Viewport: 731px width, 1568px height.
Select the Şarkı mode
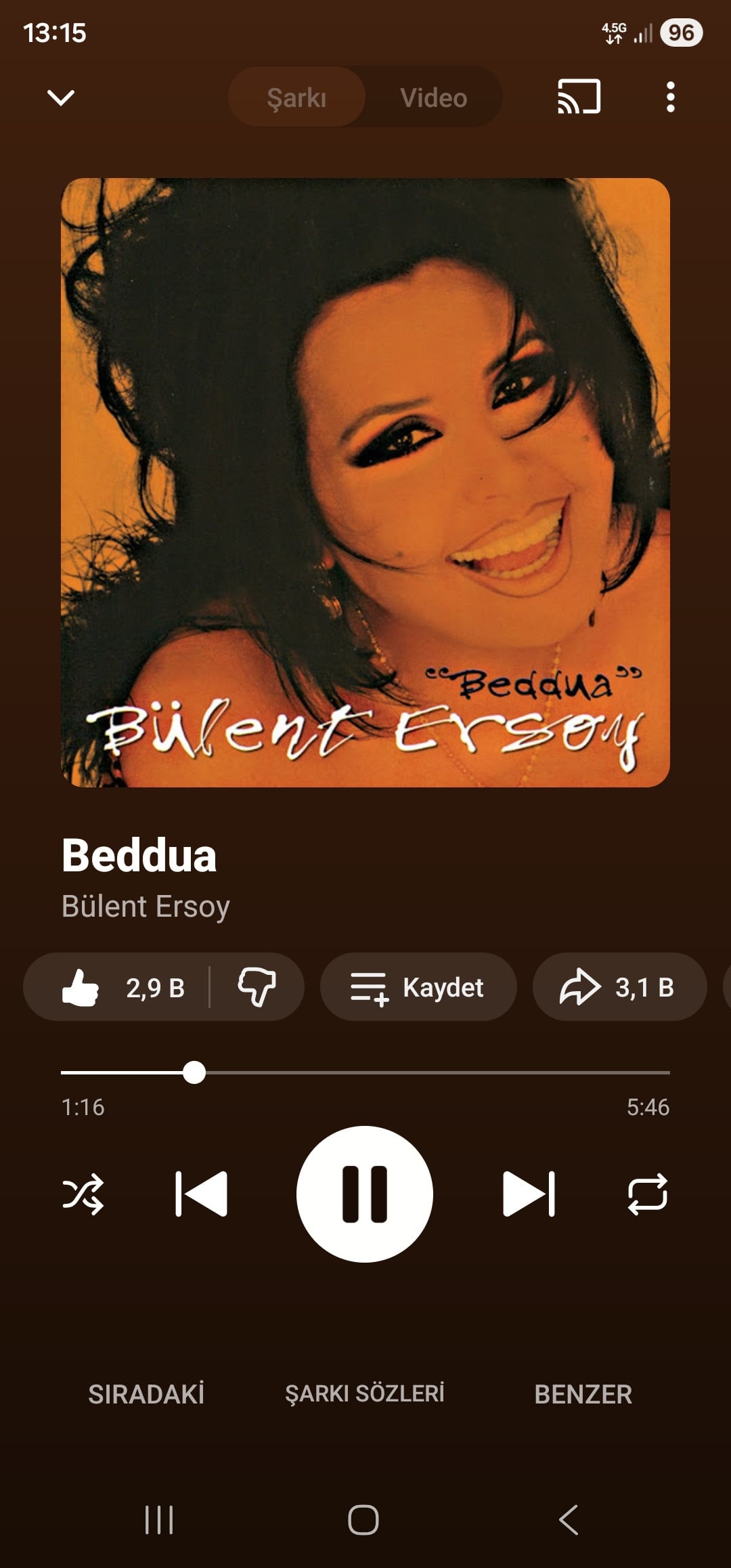pyautogui.click(x=296, y=97)
